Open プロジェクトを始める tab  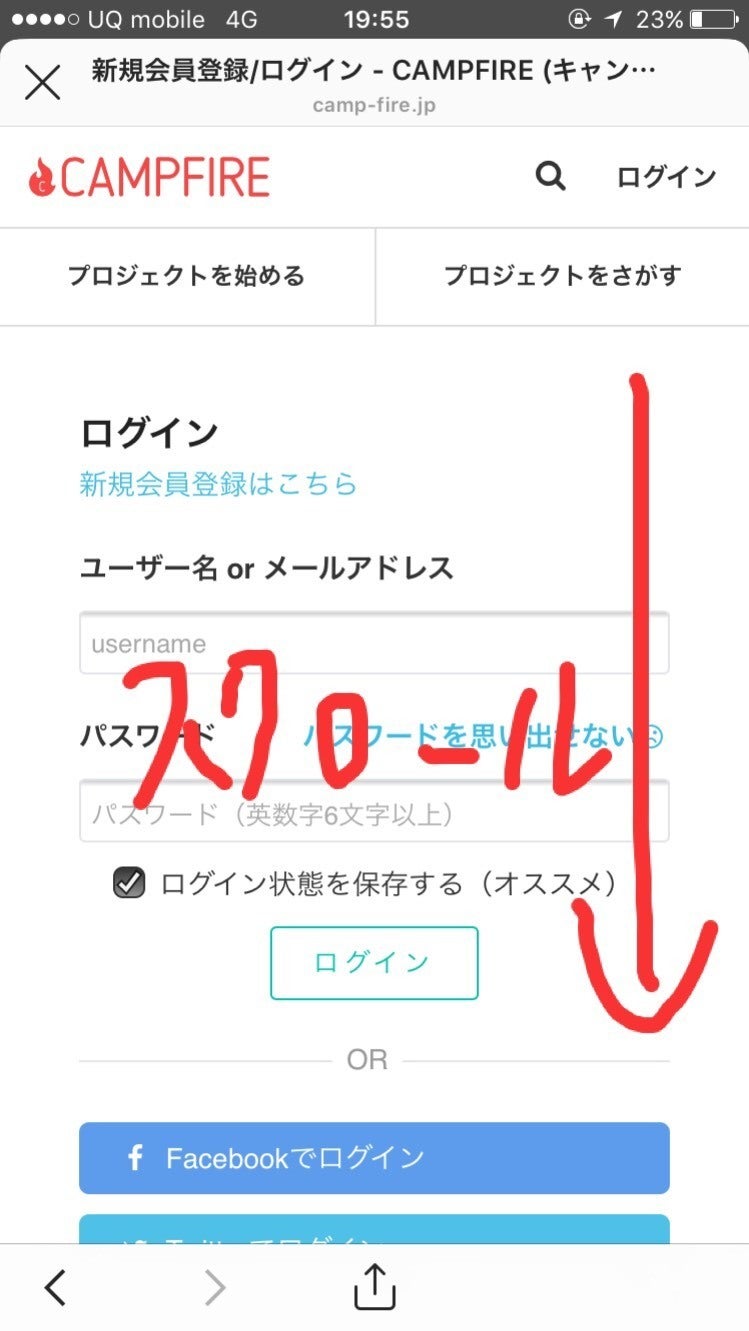[187, 276]
